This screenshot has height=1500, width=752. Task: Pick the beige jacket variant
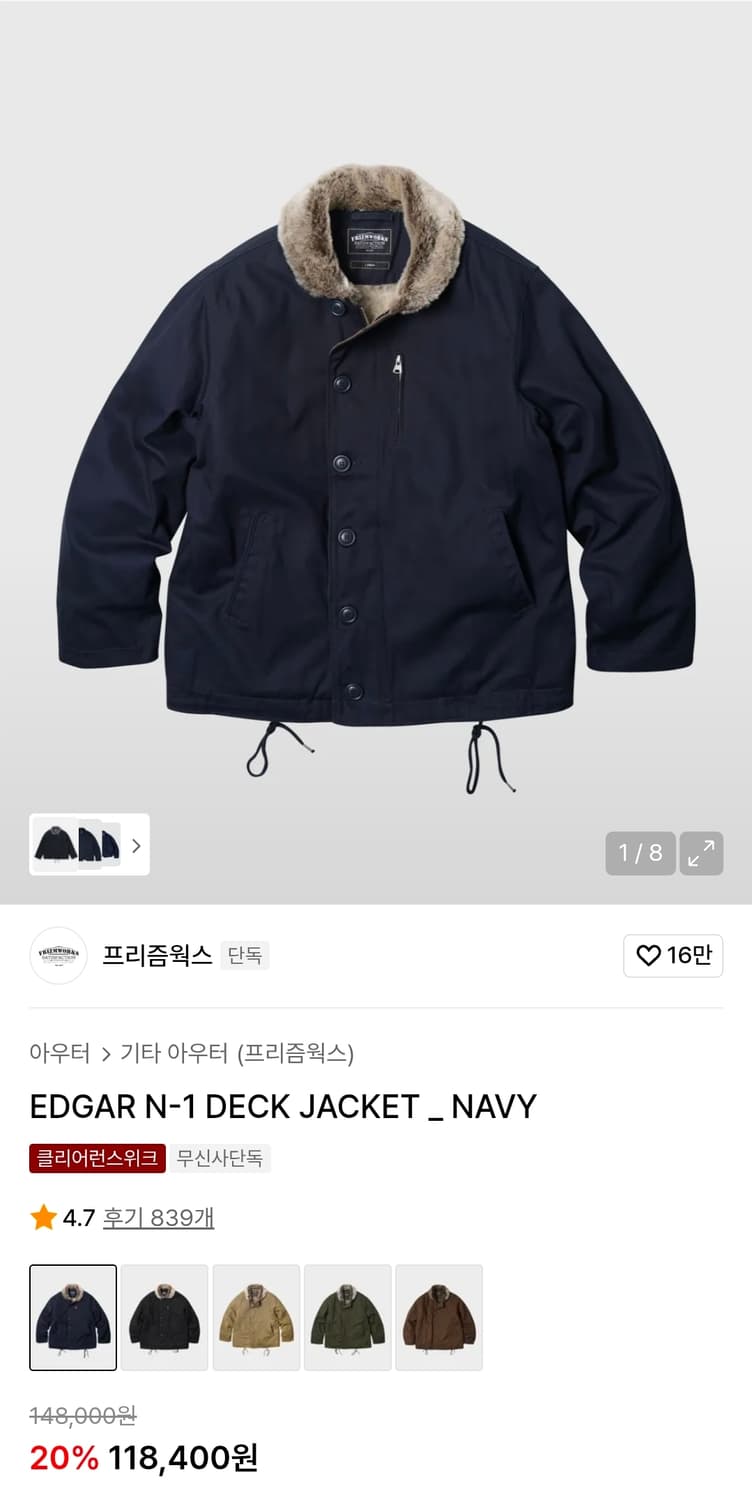258,1317
